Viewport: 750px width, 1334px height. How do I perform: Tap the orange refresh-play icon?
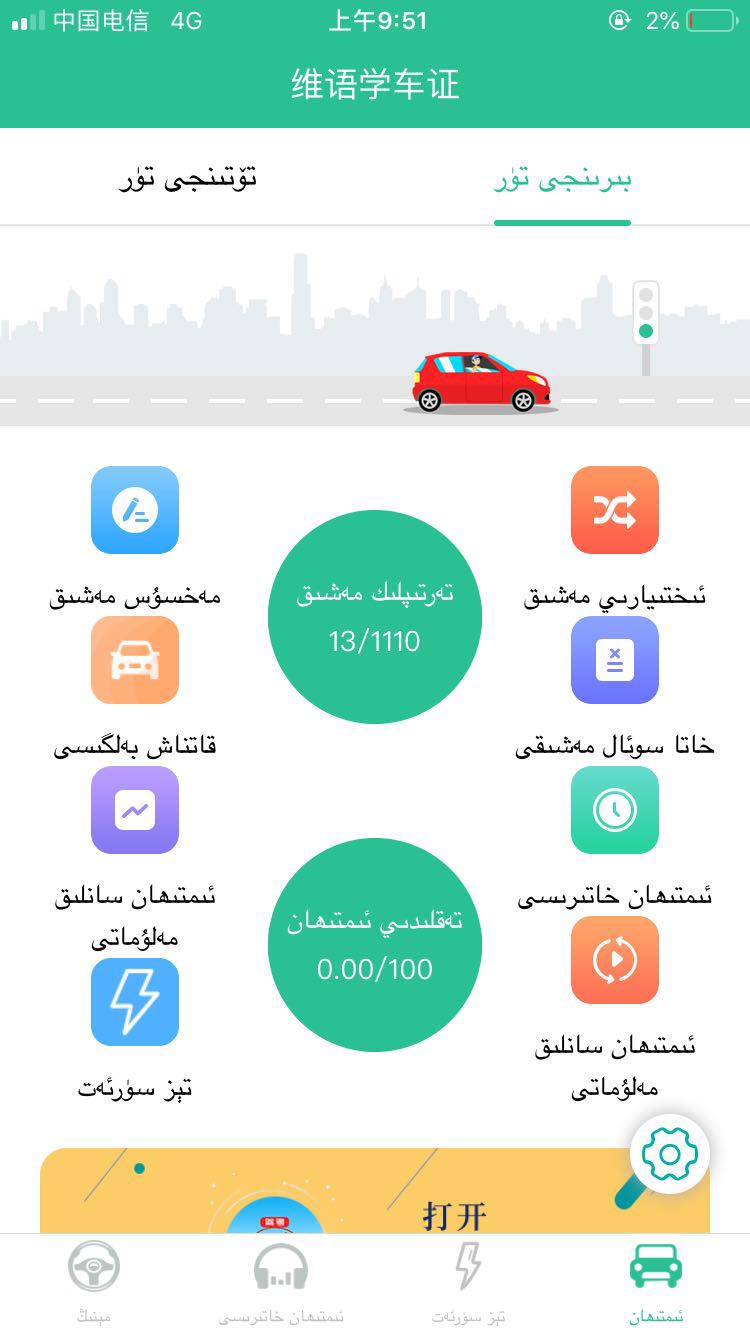point(614,960)
